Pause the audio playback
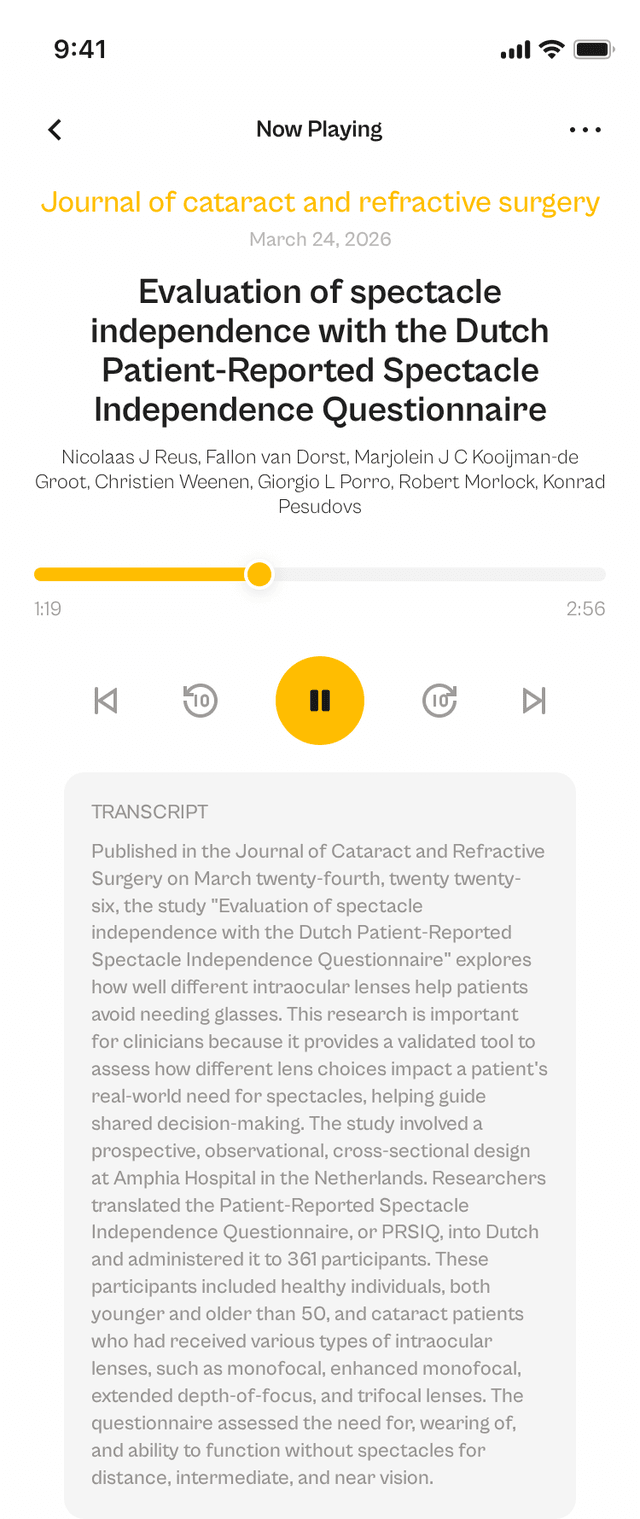 (320, 700)
